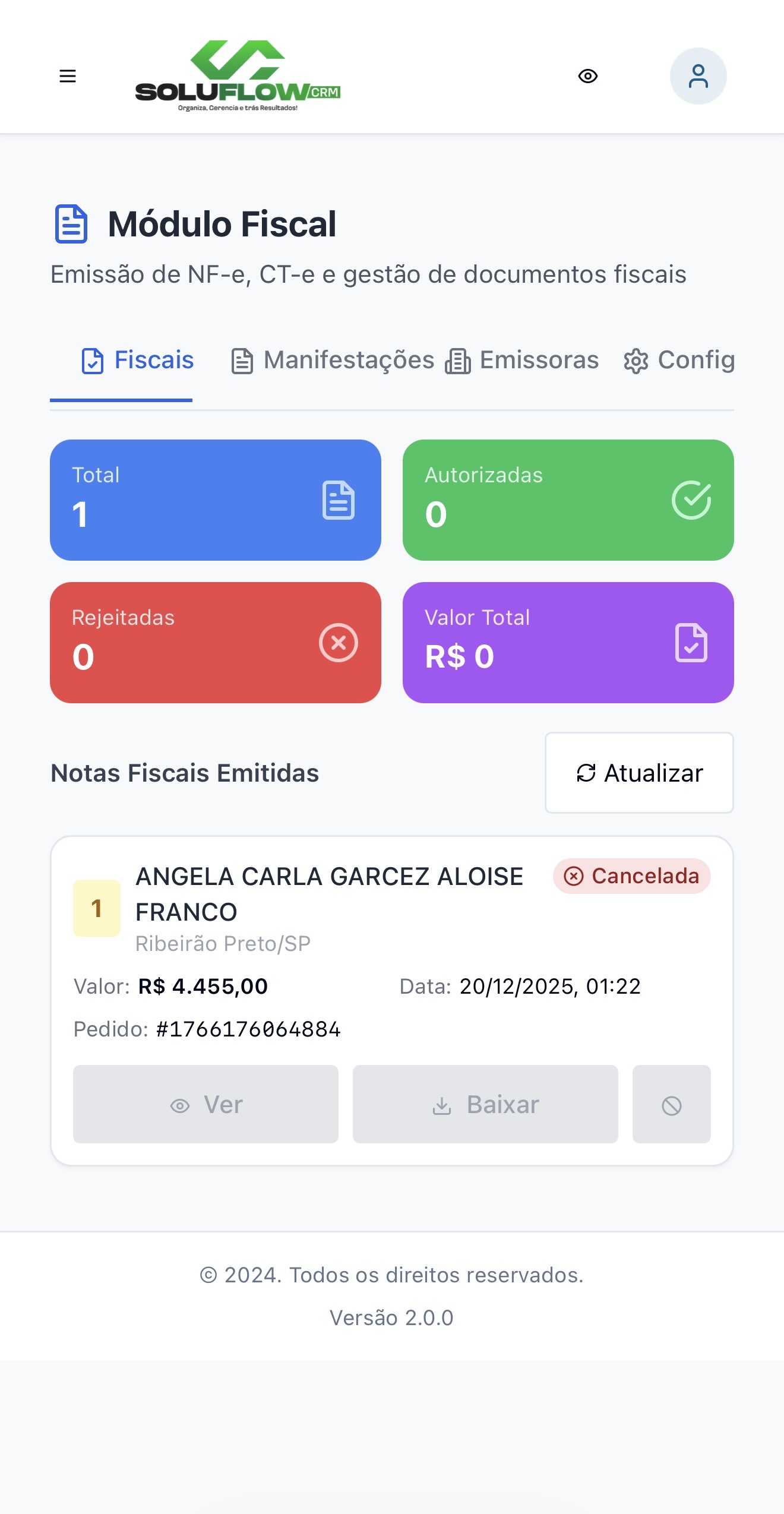Click the checkmark icon on the Autorizadas card

point(691,500)
